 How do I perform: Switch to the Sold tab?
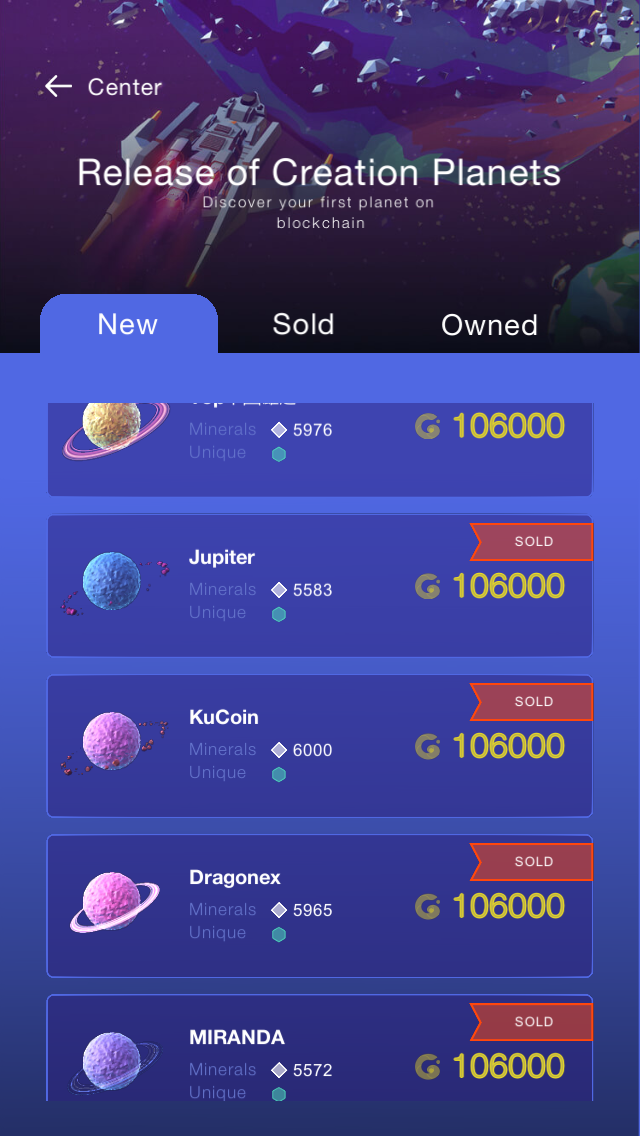point(303,324)
